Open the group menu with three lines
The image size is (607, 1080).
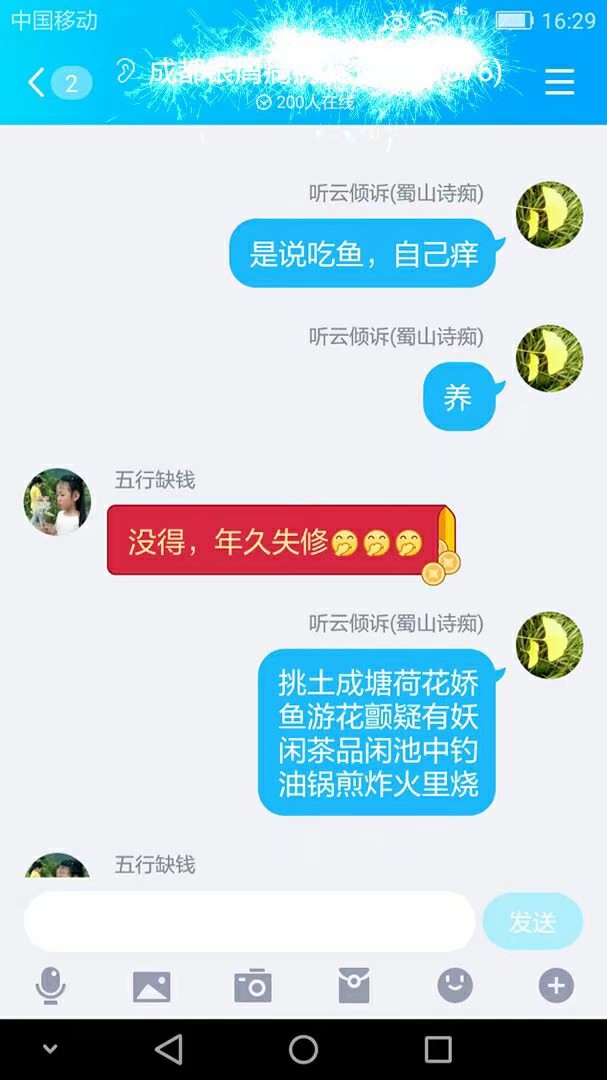559,82
